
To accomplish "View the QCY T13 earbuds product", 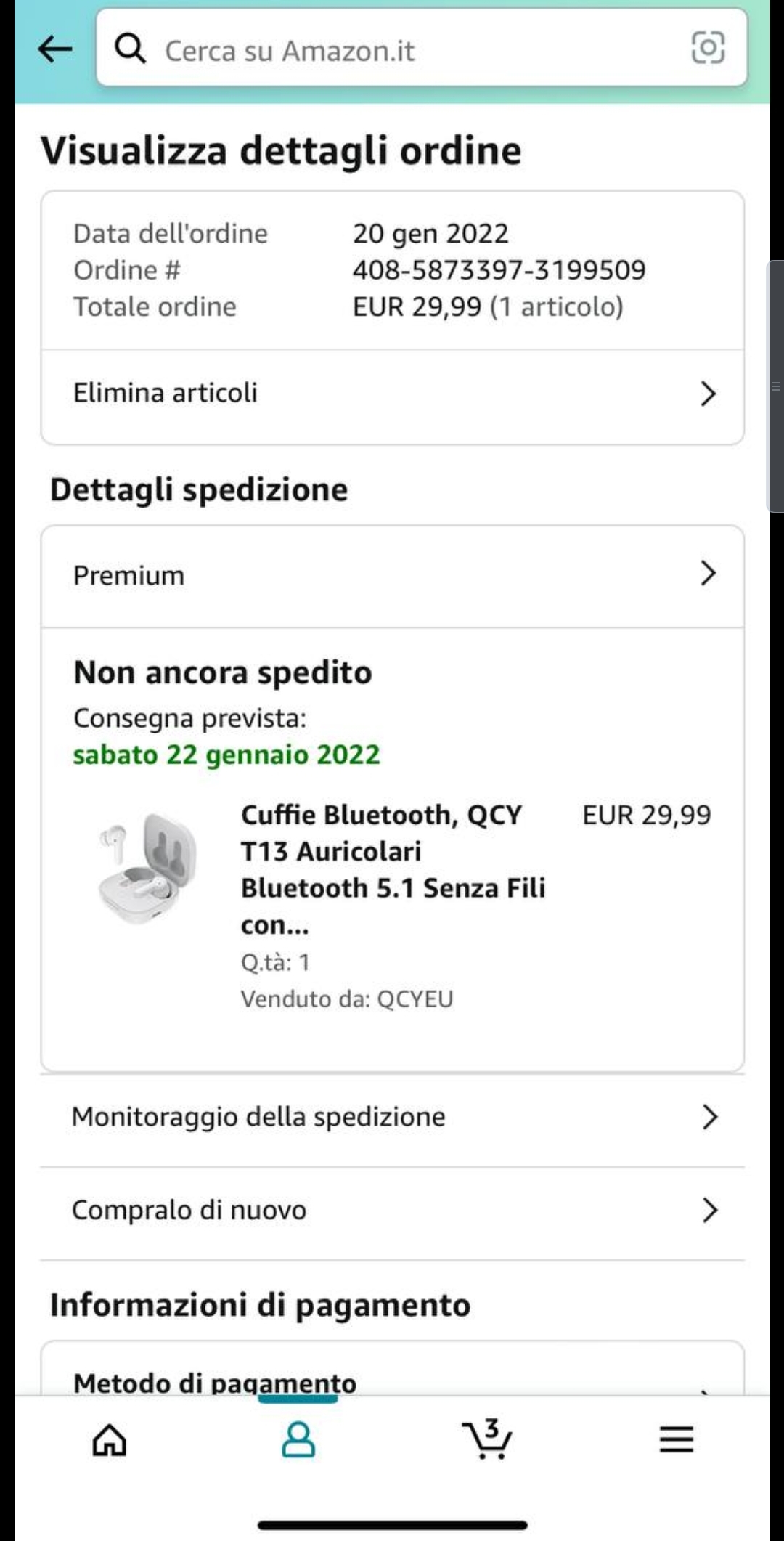I will (x=392, y=869).
